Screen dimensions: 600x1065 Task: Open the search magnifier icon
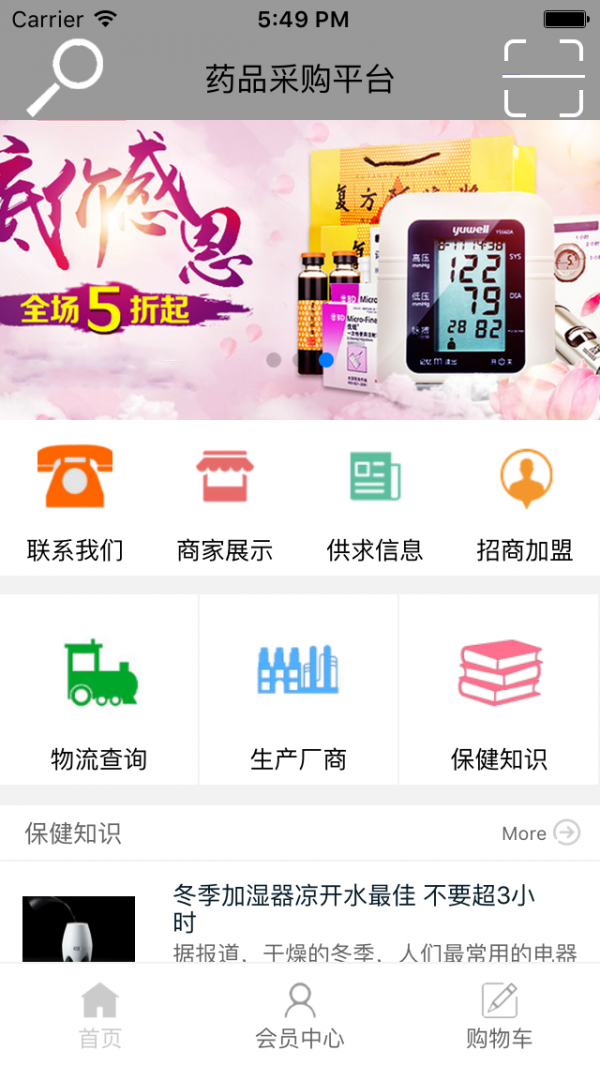point(64,77)
